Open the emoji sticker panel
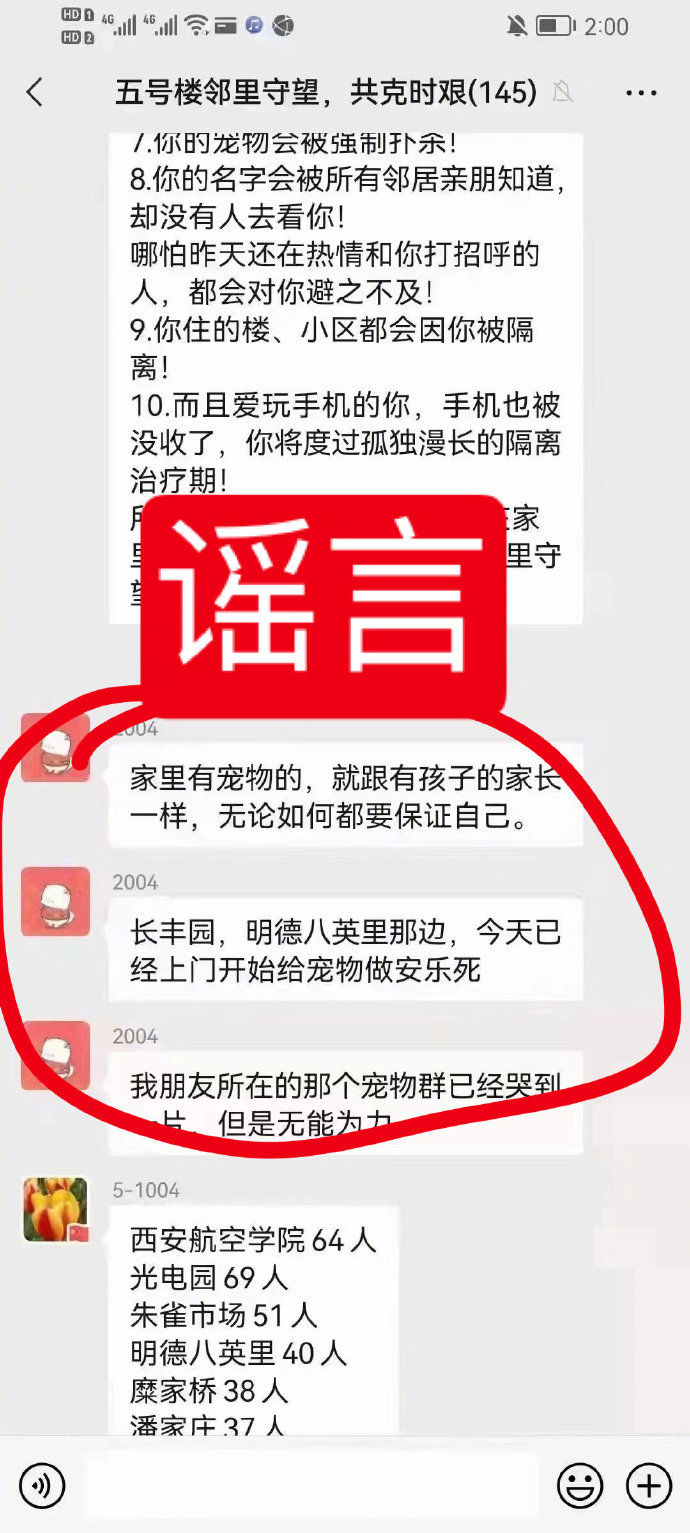The image size is (690, 1533). [x=580, y=1485]
